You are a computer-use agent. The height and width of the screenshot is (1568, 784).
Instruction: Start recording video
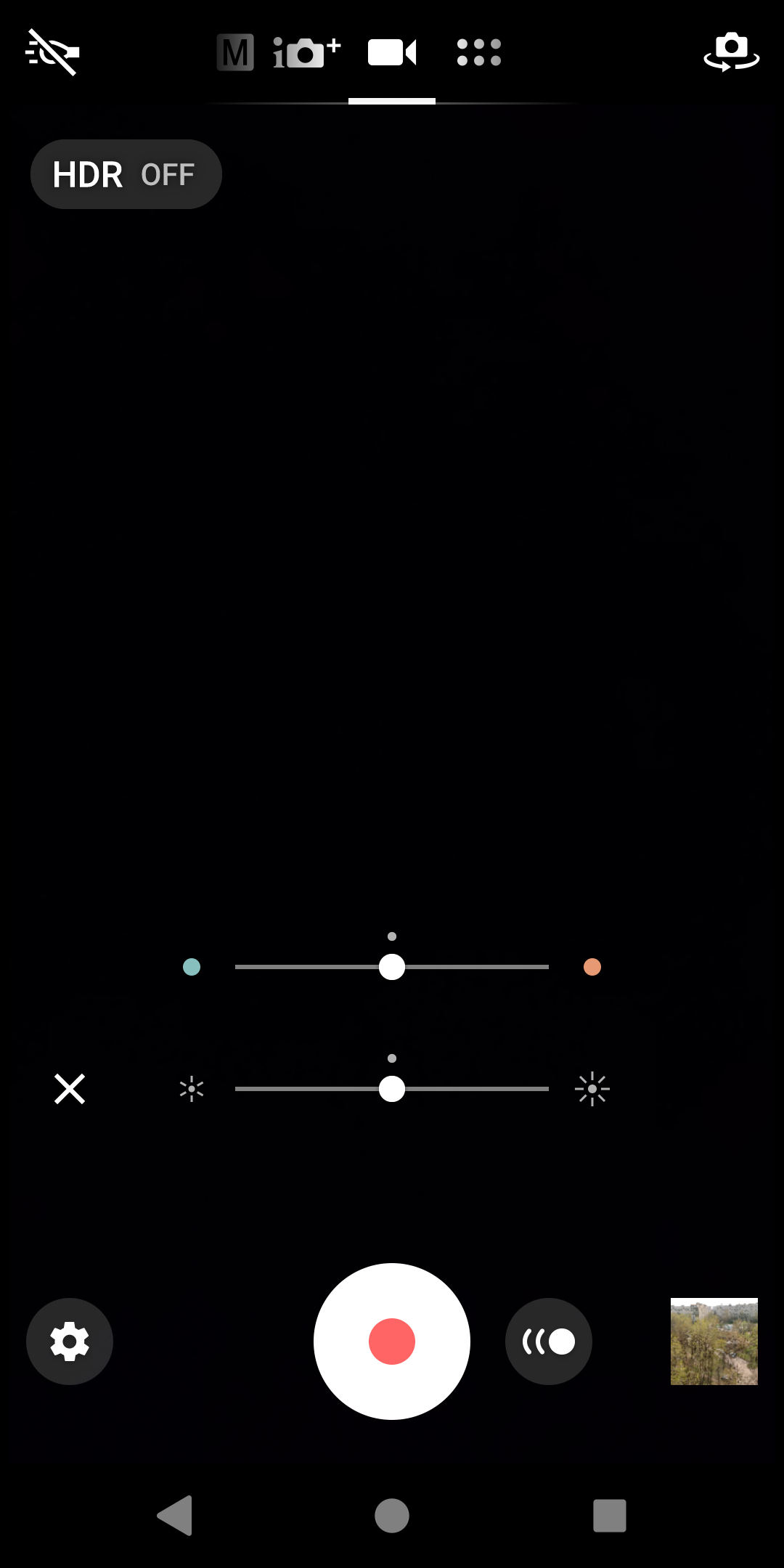pyautogui.click(x=392, y=1342)
